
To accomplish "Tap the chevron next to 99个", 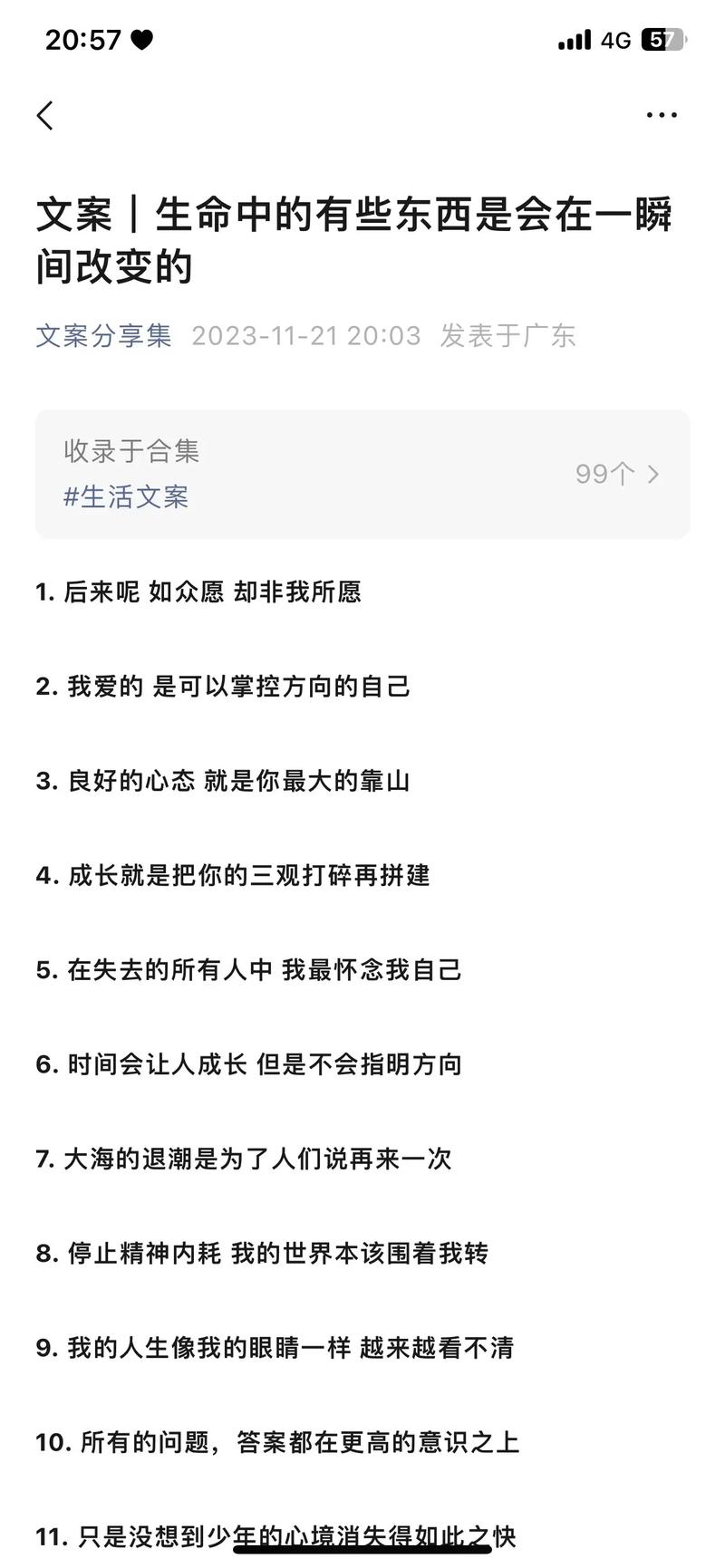I will tap(654, 474).
